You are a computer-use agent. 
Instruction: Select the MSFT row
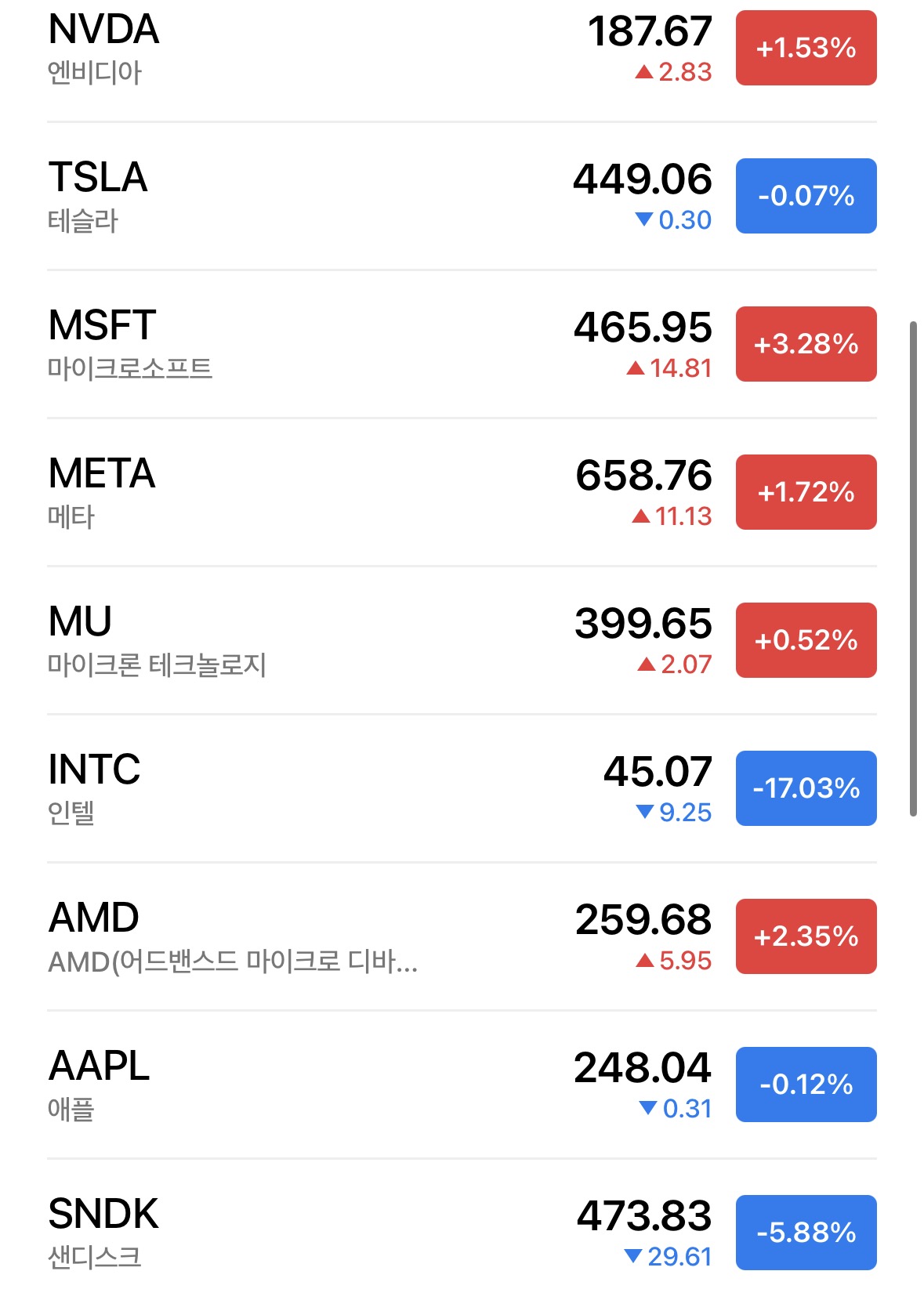click(313, 345)
